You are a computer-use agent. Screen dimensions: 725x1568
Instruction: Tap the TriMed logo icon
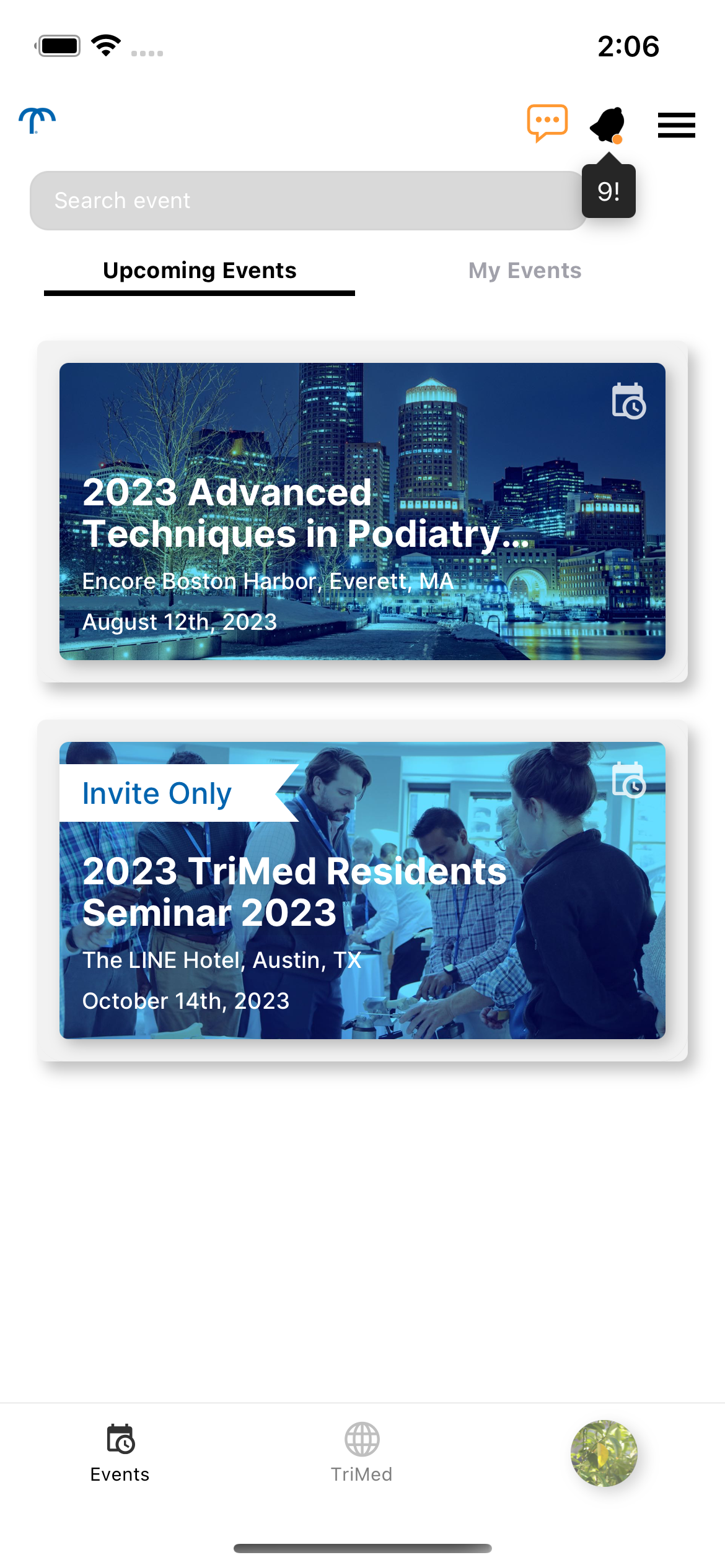coord(37,121)
